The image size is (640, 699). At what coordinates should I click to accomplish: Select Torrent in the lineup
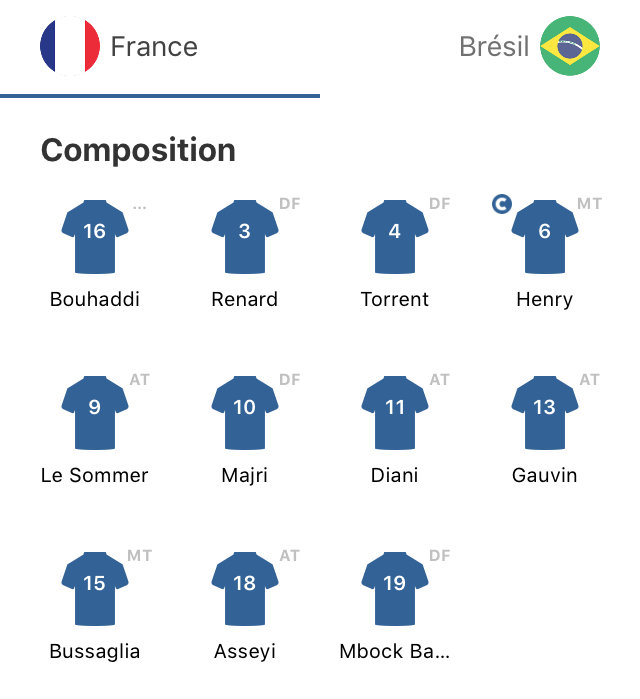click(x=395, y=240)
